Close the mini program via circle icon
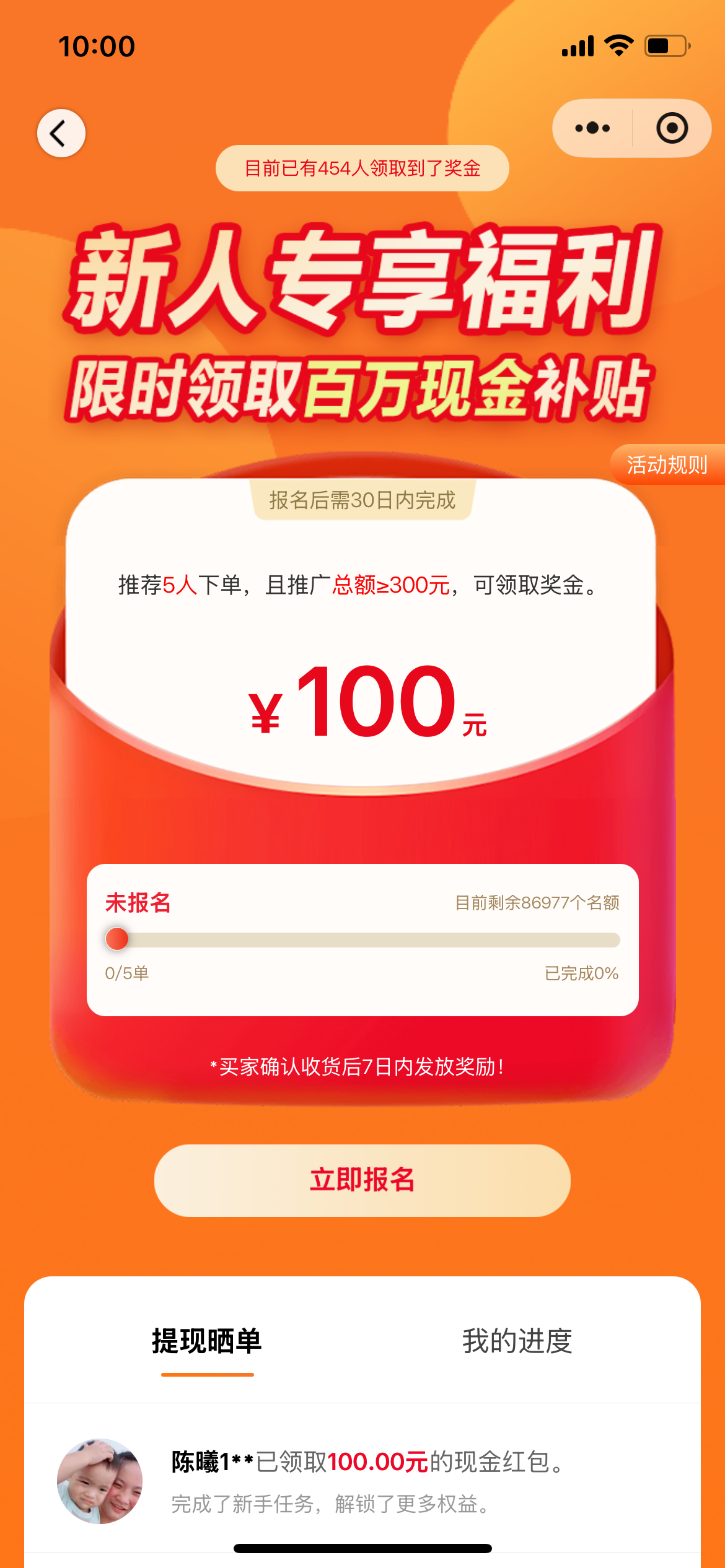This screenshot has width=725, height=1568. 672,128
